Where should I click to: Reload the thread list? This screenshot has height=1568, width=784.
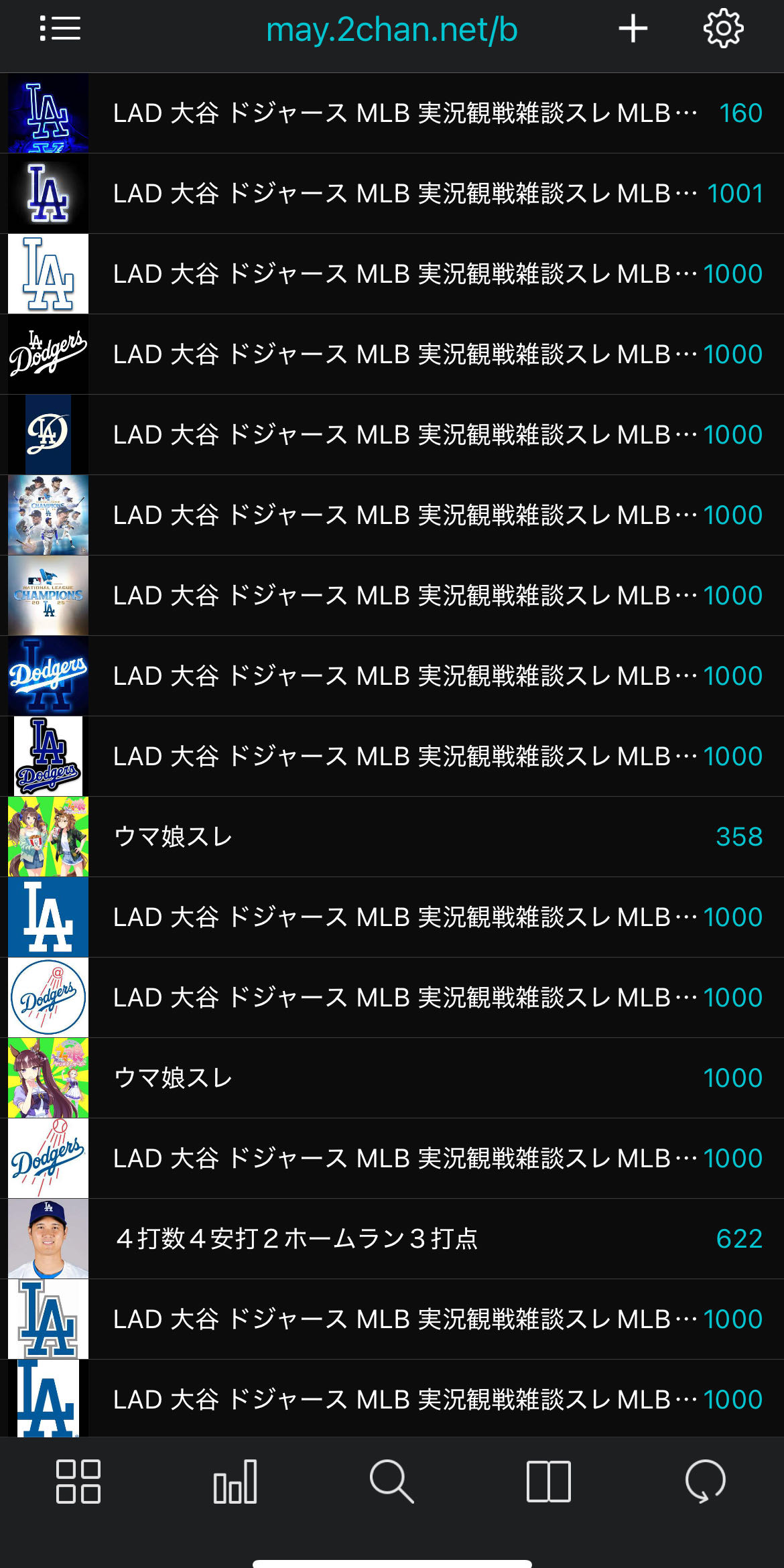click(x=706, y=1482)
